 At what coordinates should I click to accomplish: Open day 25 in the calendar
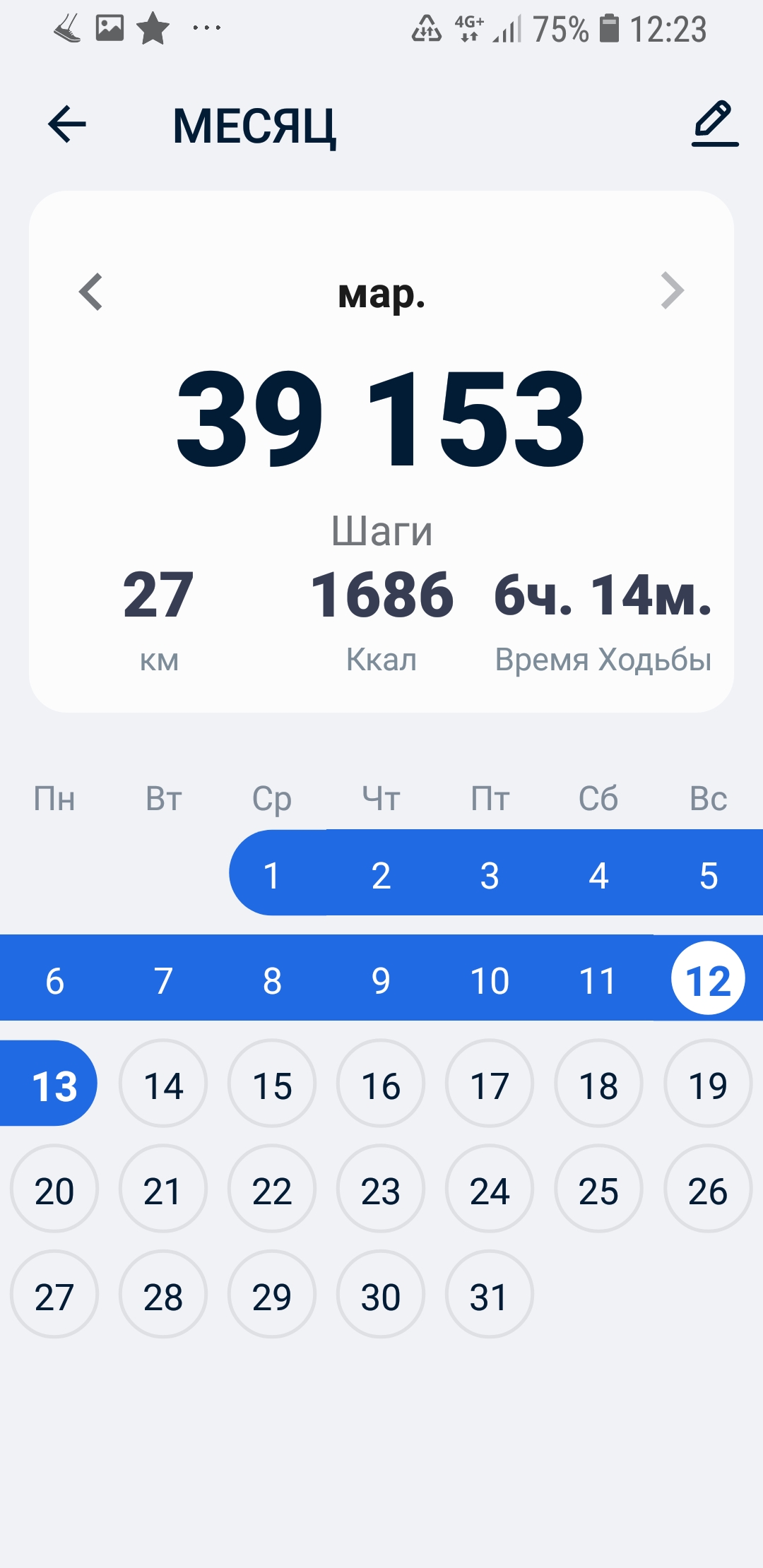(598, 1191)
